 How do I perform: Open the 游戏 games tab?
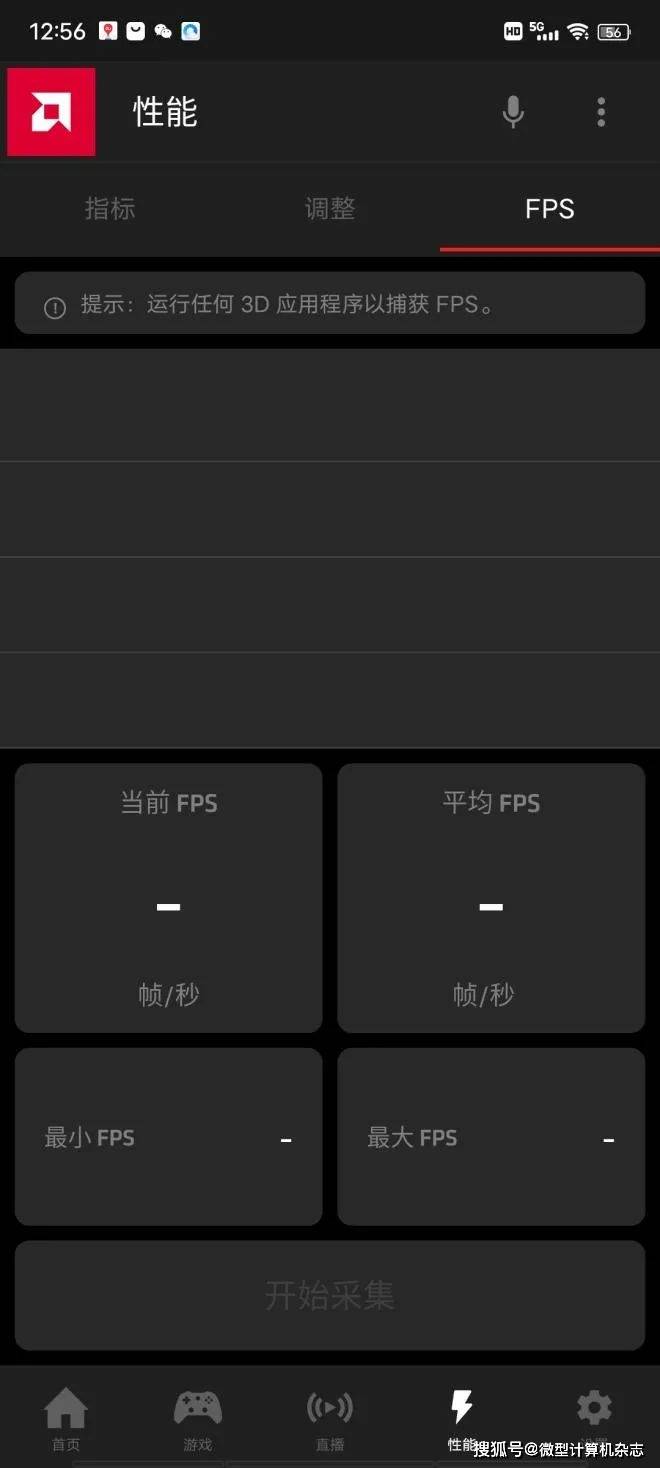coord(198,1417)
